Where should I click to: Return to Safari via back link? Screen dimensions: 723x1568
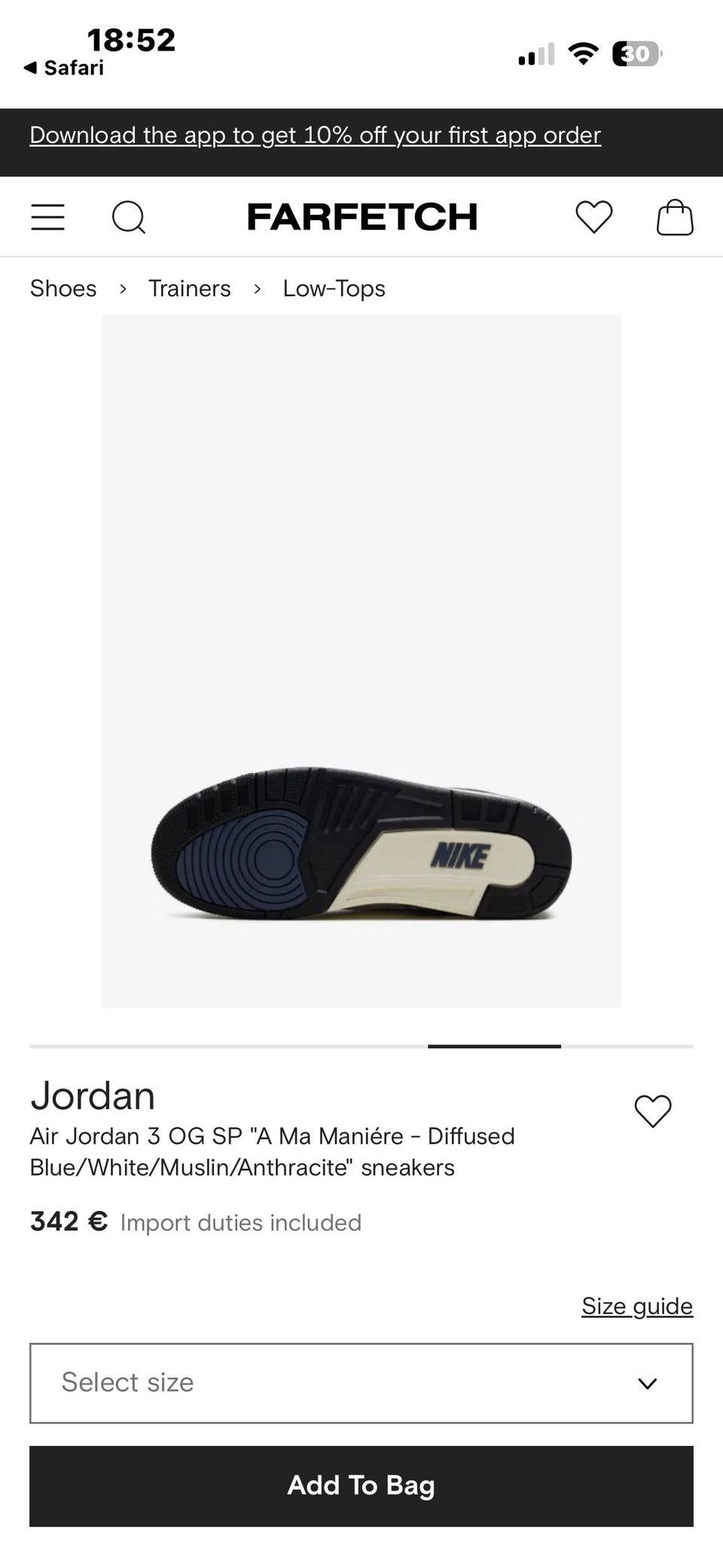64,68
